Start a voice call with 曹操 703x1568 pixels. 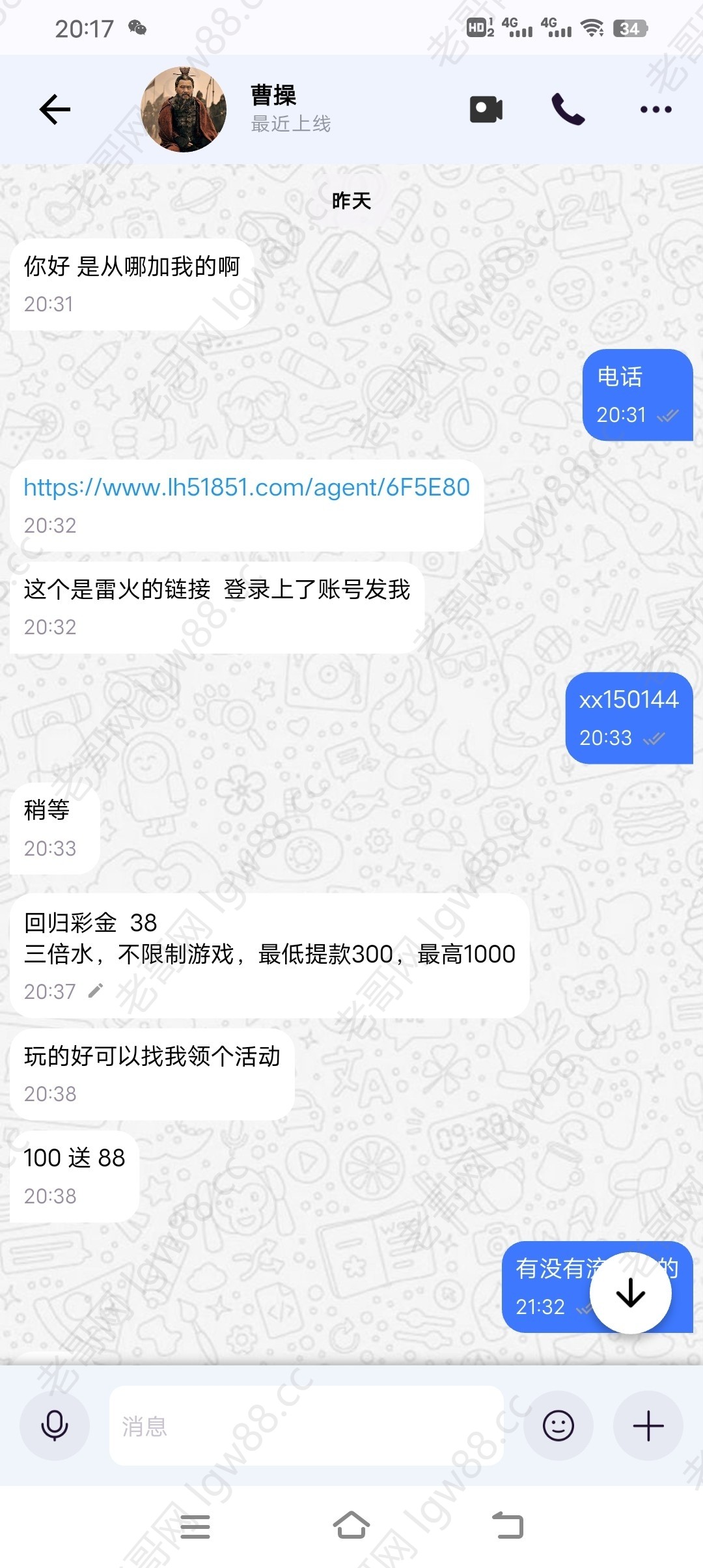point(568,109)
